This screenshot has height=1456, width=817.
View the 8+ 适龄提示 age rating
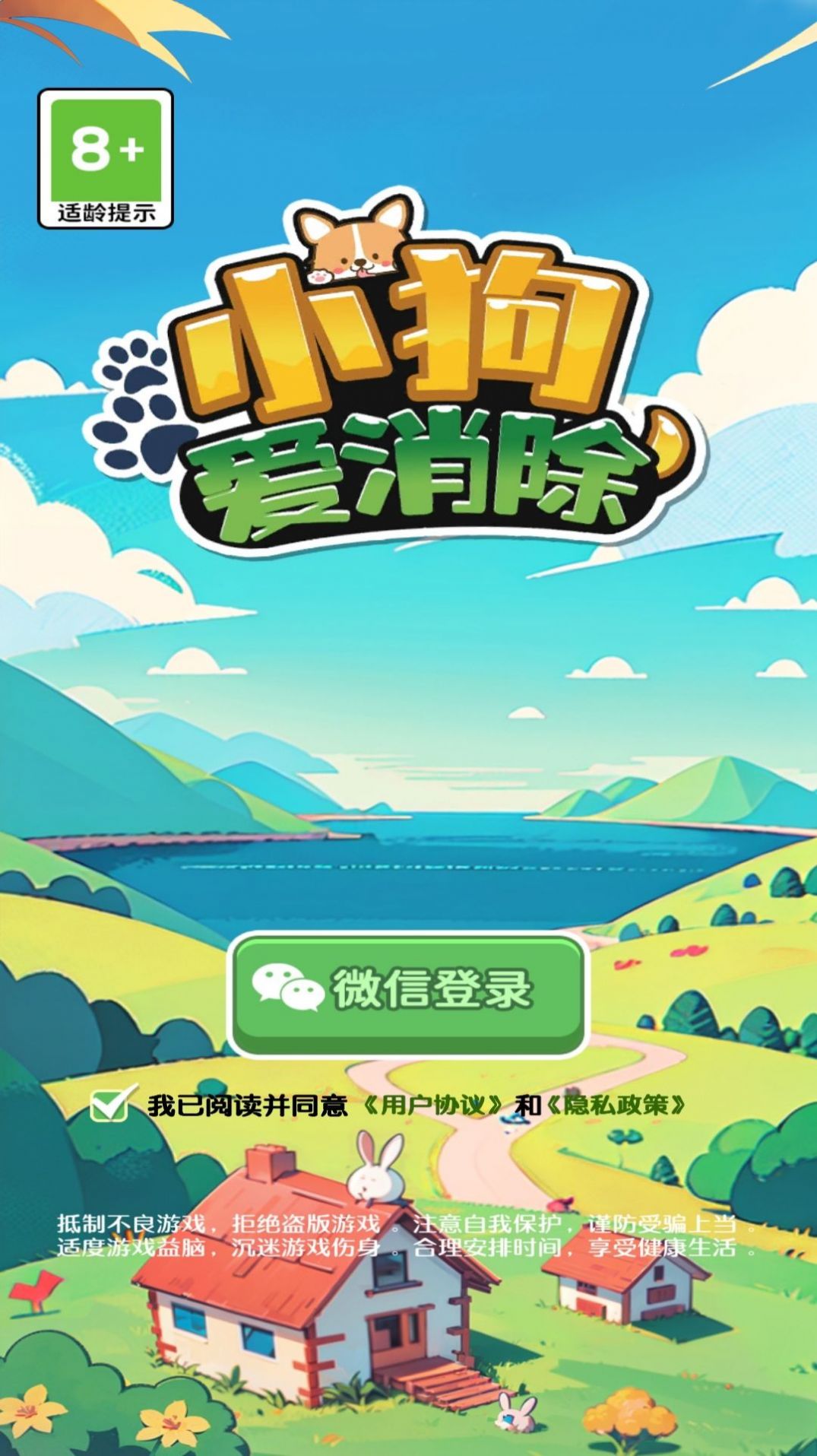pos(106,158)
